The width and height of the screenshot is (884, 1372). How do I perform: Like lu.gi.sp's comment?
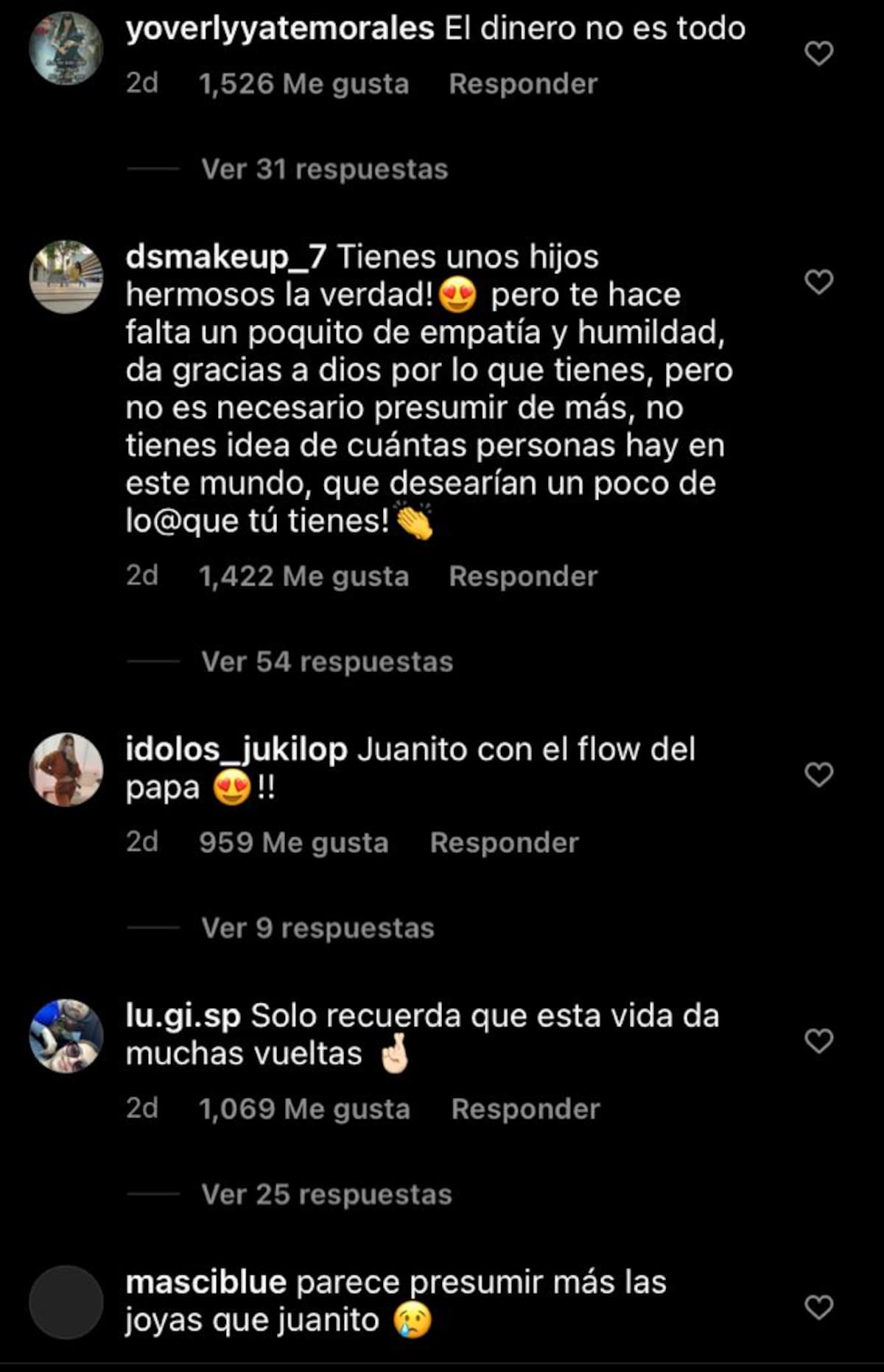click(x=818, y=1040)
